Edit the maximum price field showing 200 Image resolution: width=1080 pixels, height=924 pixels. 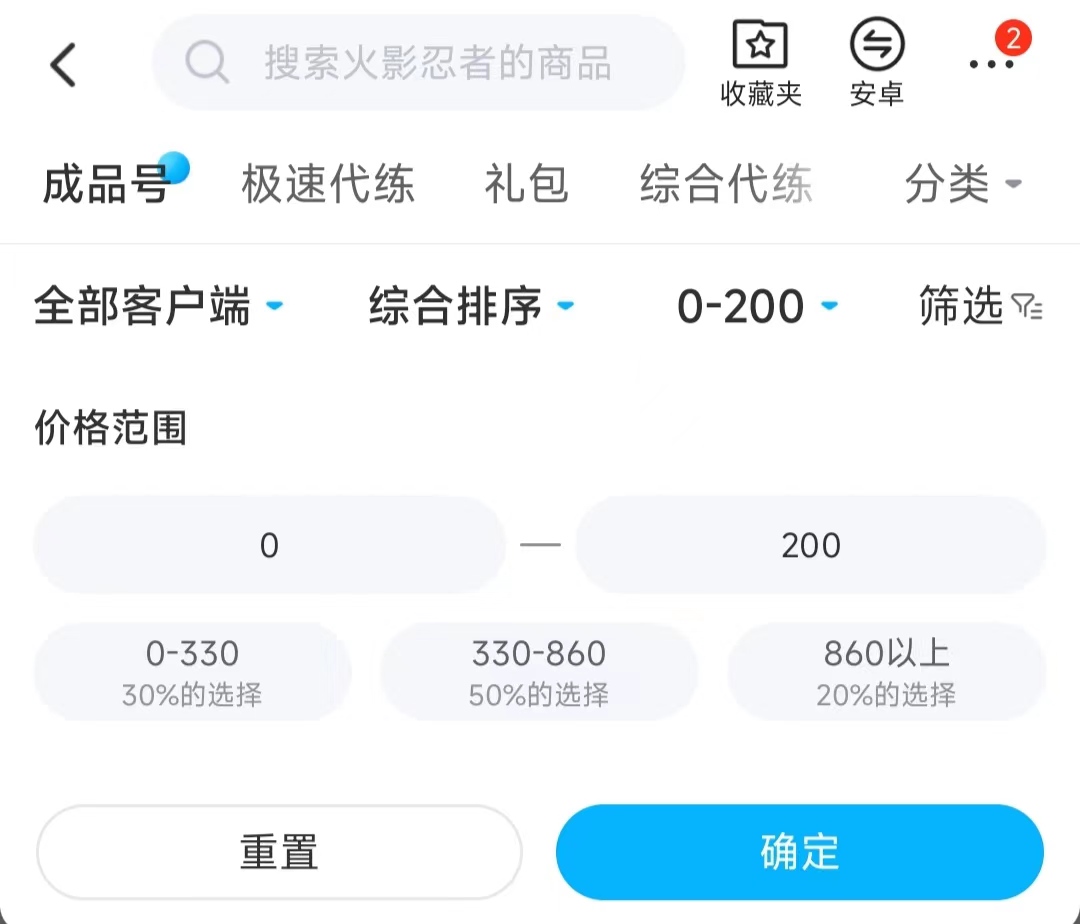[811, 545]
